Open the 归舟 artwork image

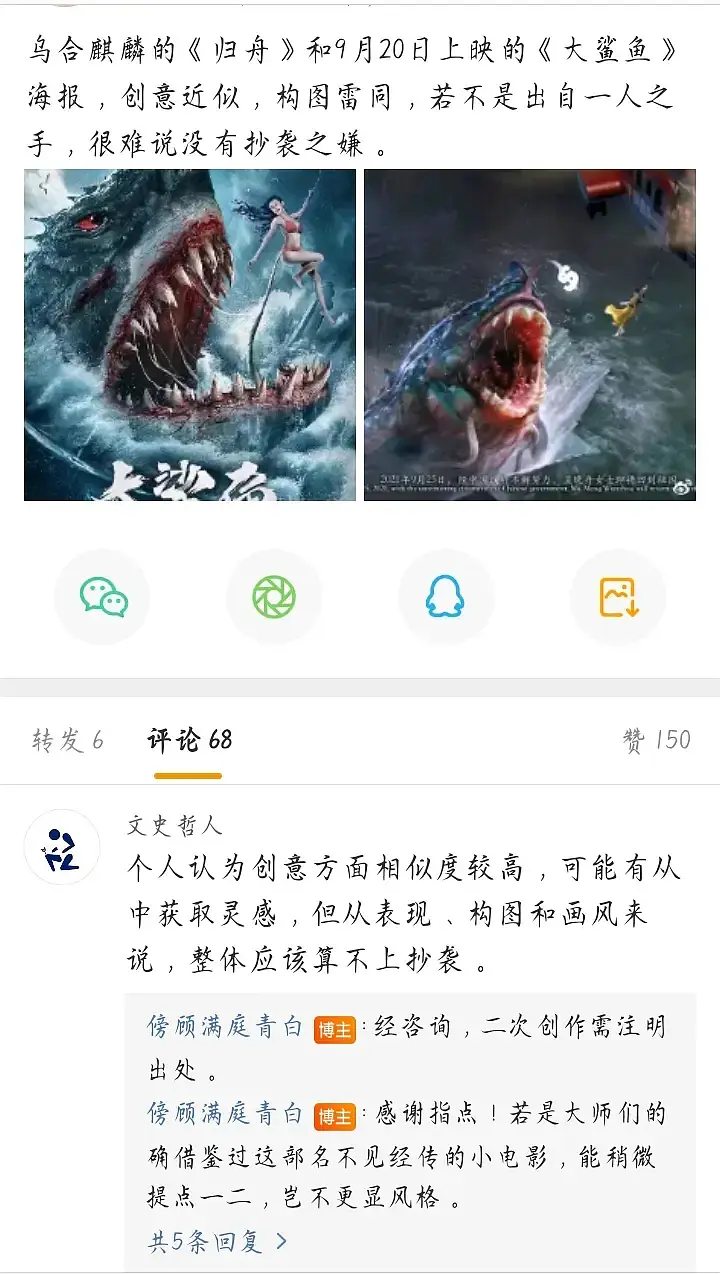pyautogui.click(x=529, y=334)
